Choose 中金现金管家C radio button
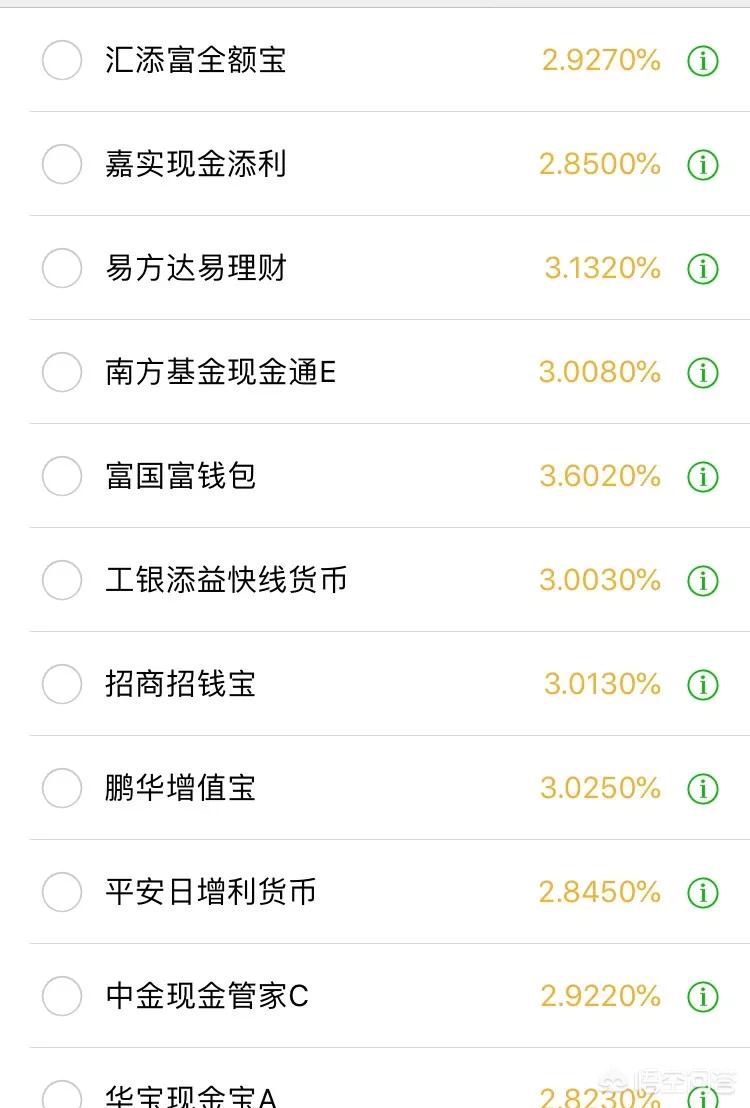Screen dimensions: 750x1108 tap(62, 996)
